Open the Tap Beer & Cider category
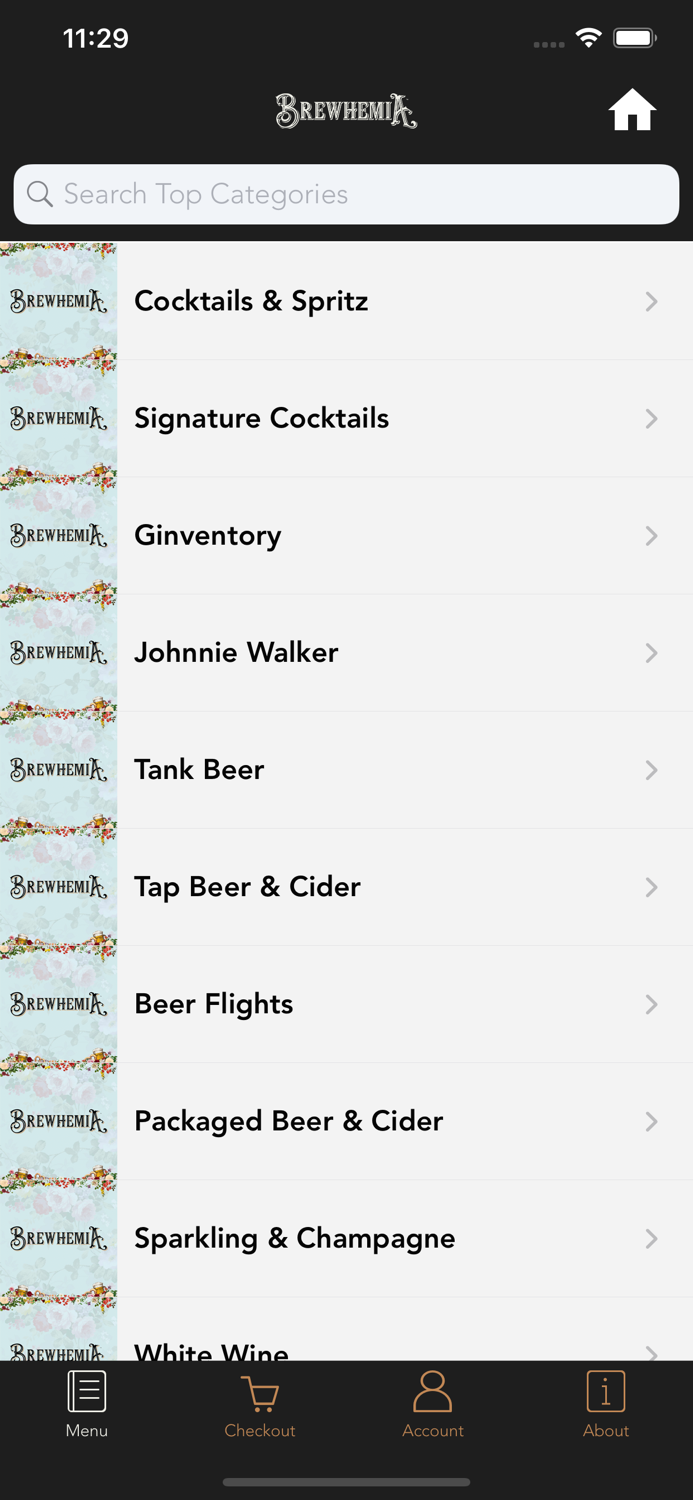 click(x=346, y=886)
